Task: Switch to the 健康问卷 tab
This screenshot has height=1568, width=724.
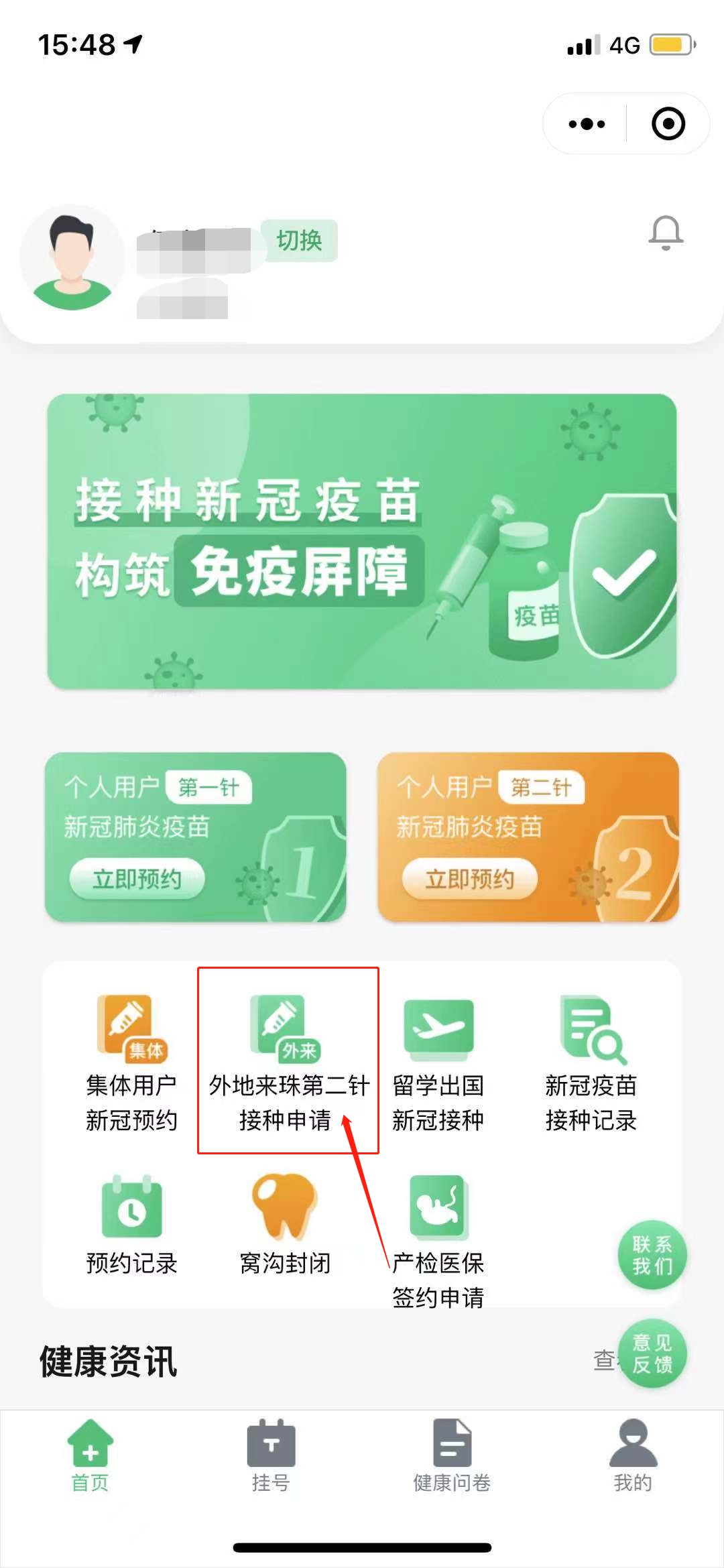Action: click(452, 1456)
